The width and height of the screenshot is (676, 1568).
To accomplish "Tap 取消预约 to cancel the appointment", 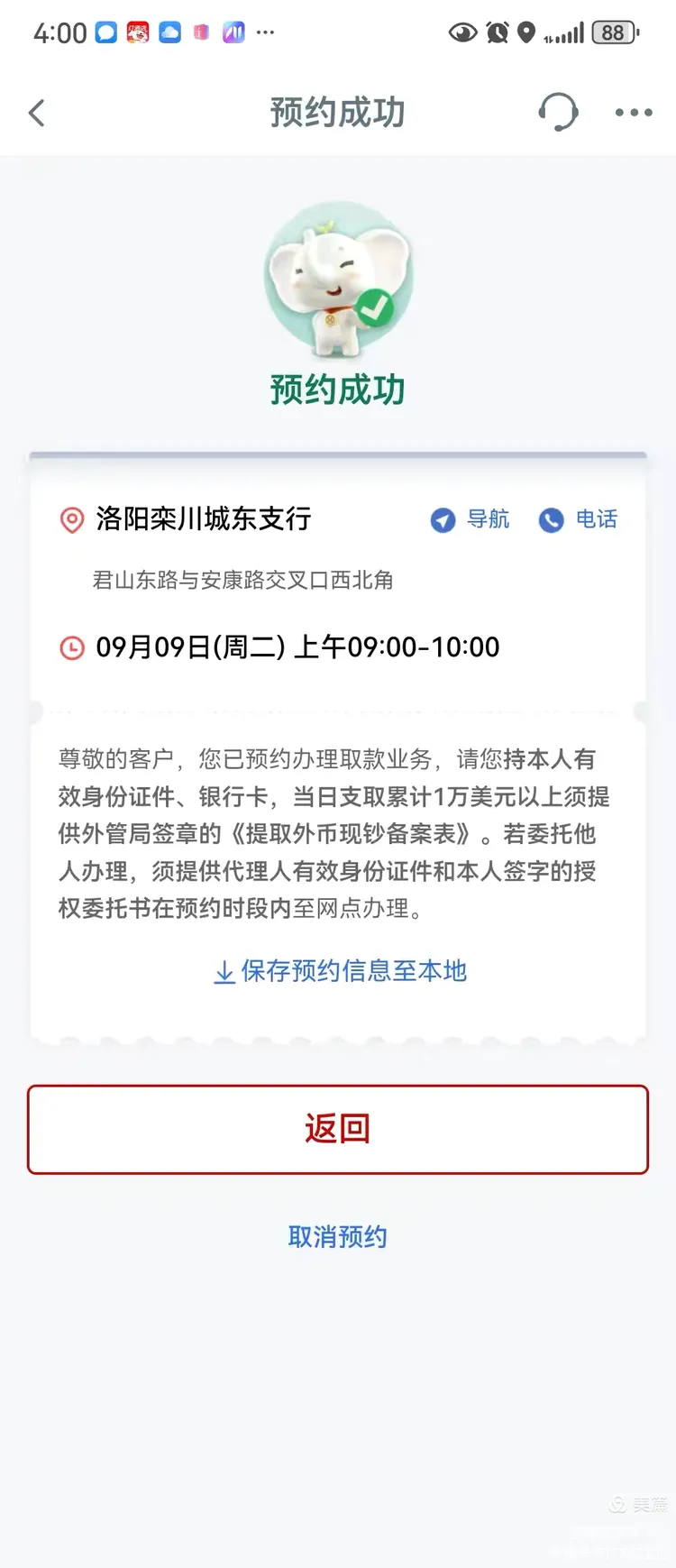I will pyautogui.click(x=337, y=1236).
